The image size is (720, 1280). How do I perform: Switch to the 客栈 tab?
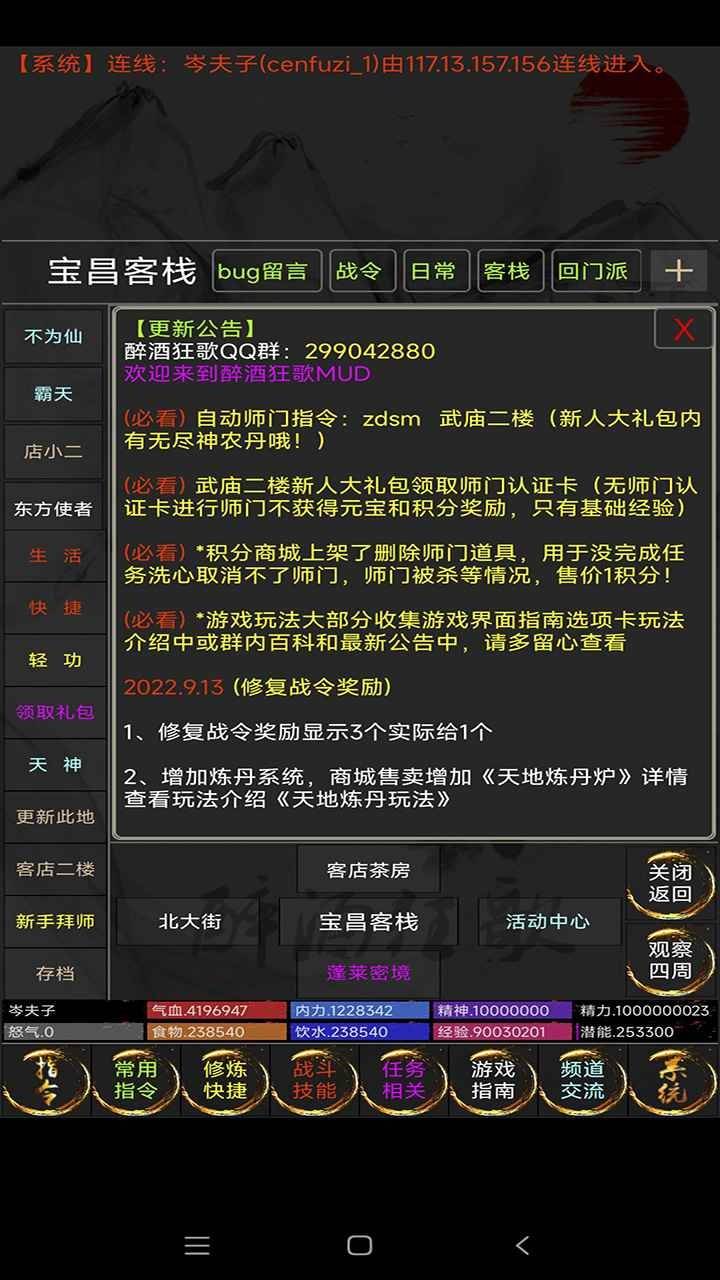coord(510,271)
